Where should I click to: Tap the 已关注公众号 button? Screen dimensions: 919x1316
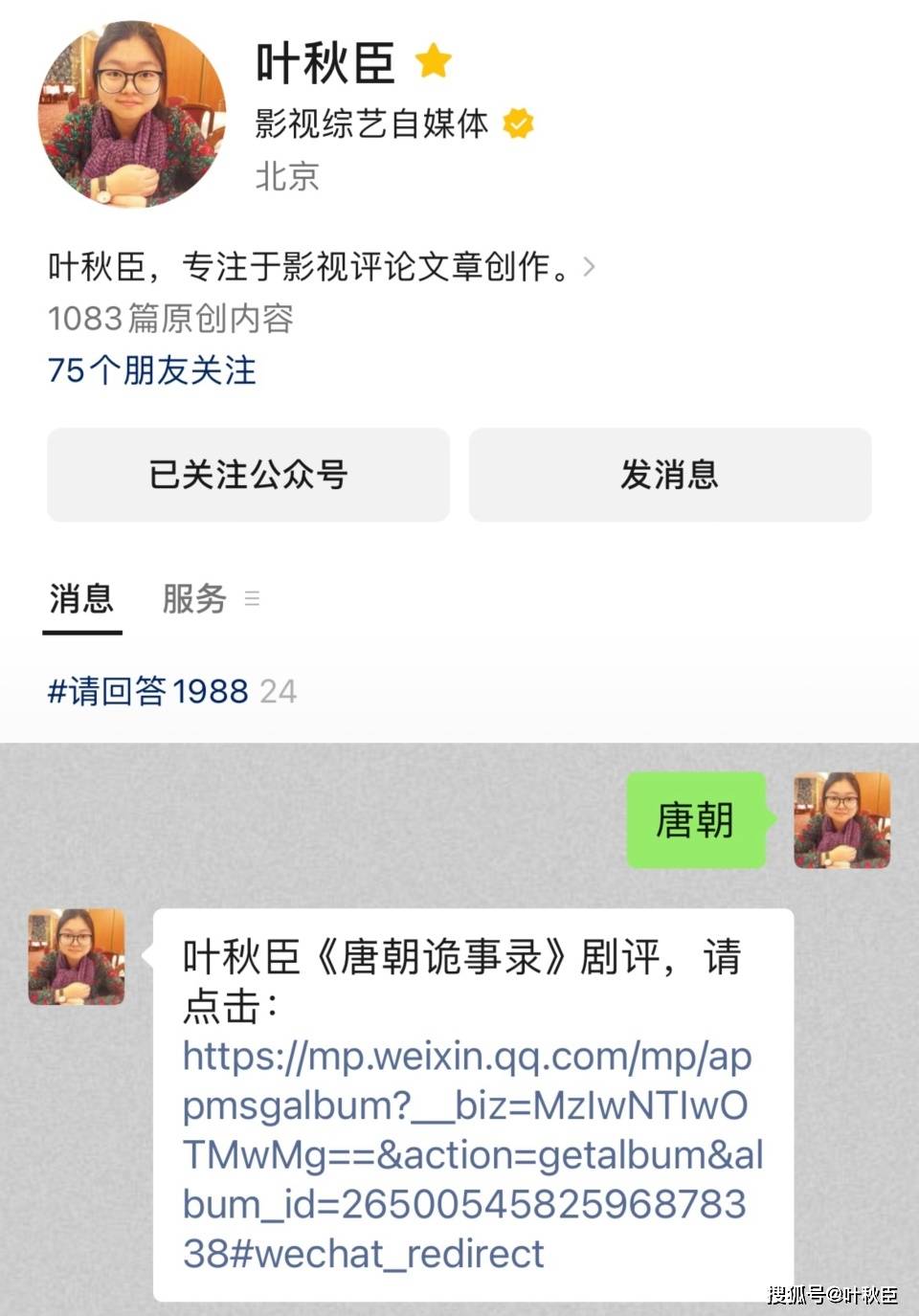click(x=248, y=475)
